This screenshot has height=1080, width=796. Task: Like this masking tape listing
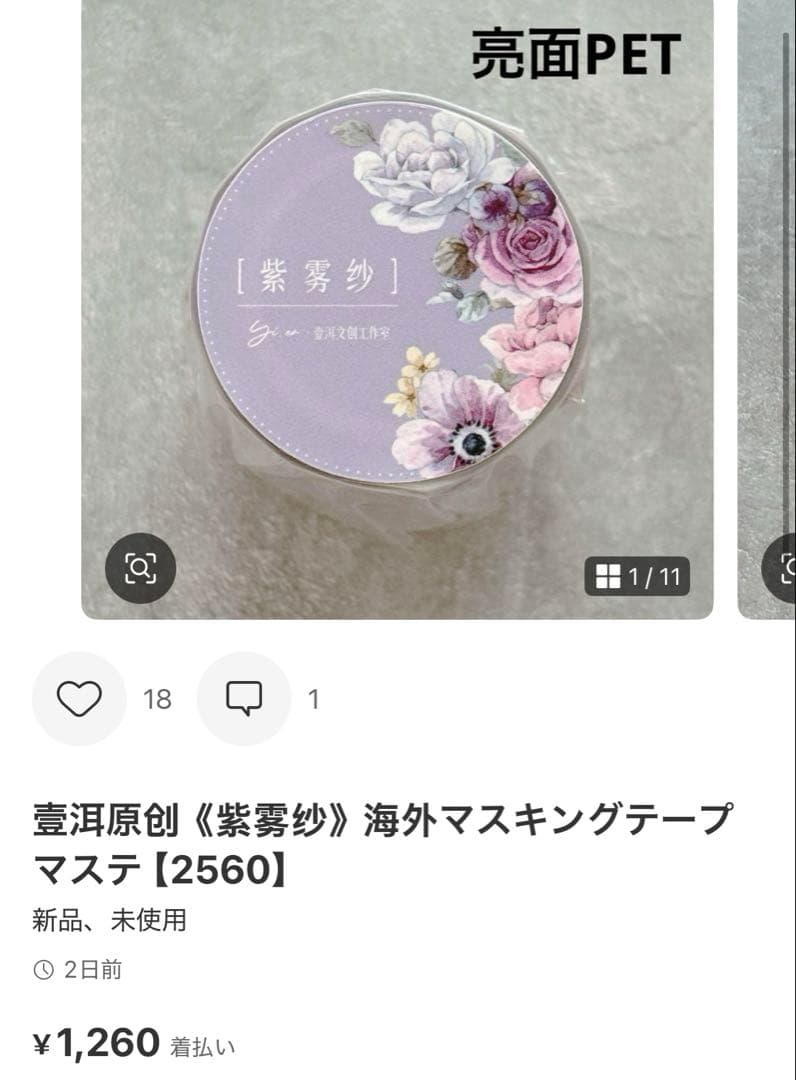pos(79,698)
